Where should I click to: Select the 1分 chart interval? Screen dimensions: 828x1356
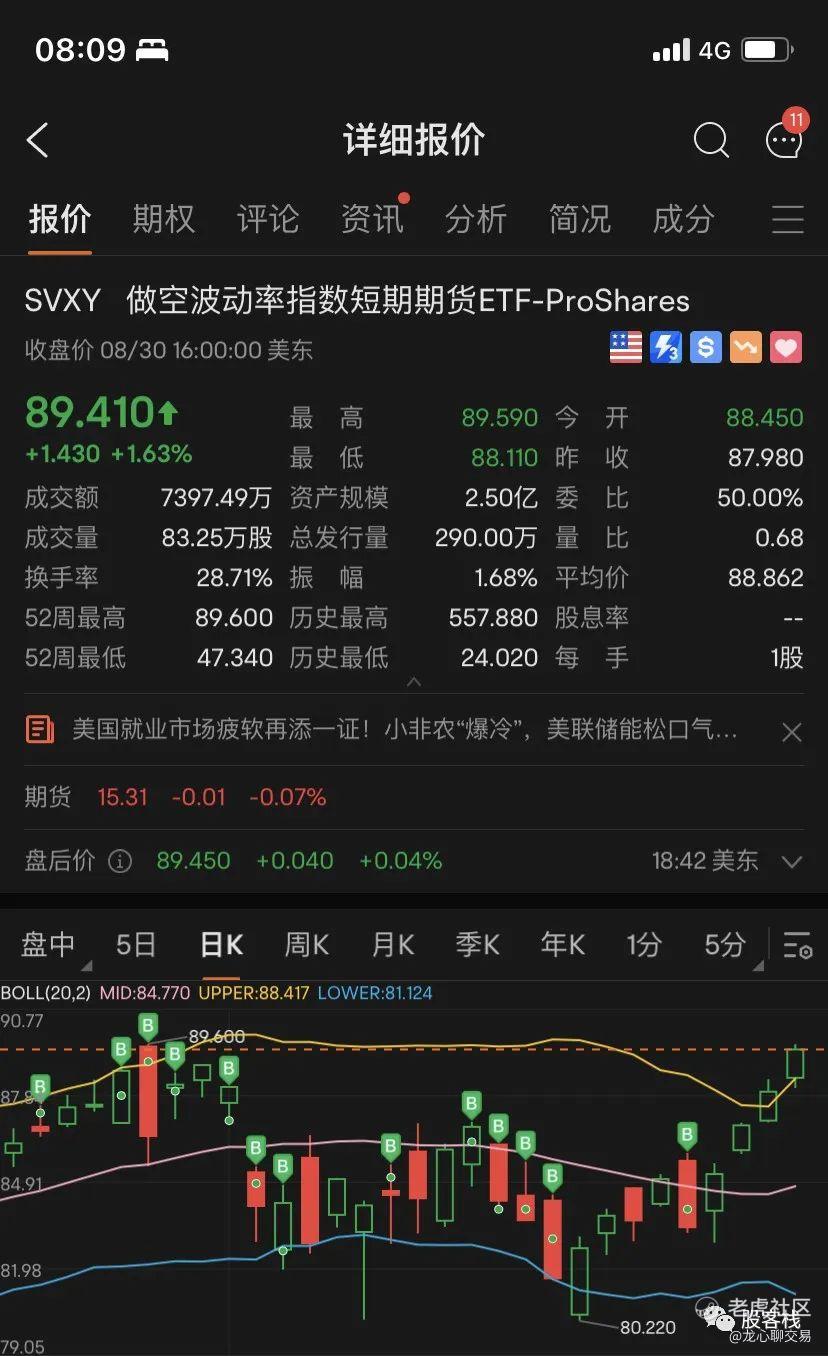click(x=644, y=944)
